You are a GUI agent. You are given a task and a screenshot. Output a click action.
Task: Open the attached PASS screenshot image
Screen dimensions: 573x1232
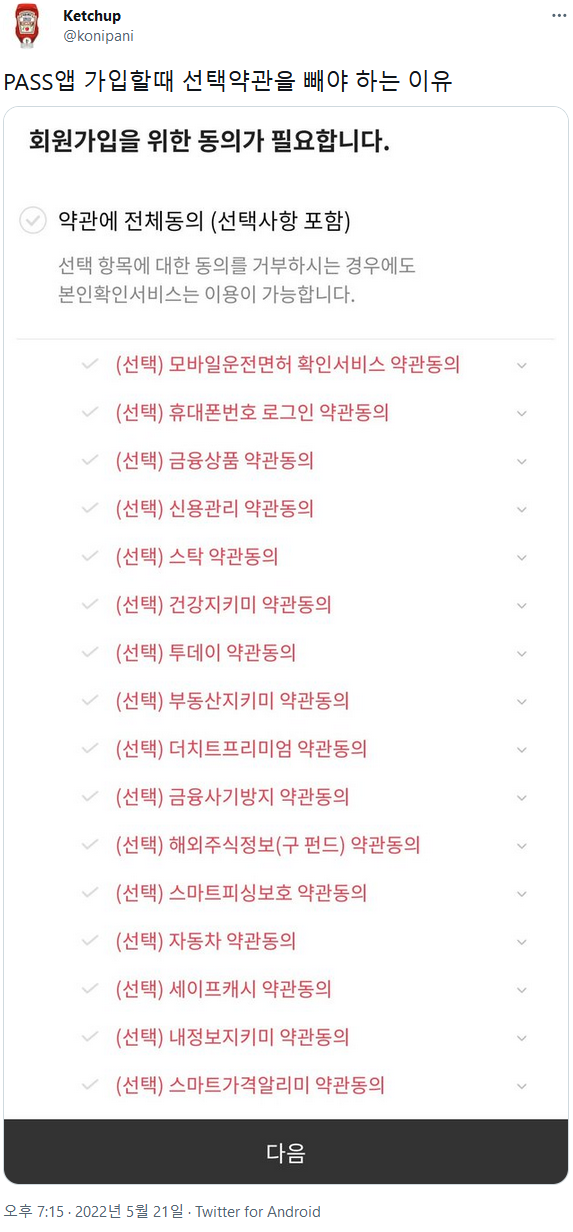coord(286,645)
